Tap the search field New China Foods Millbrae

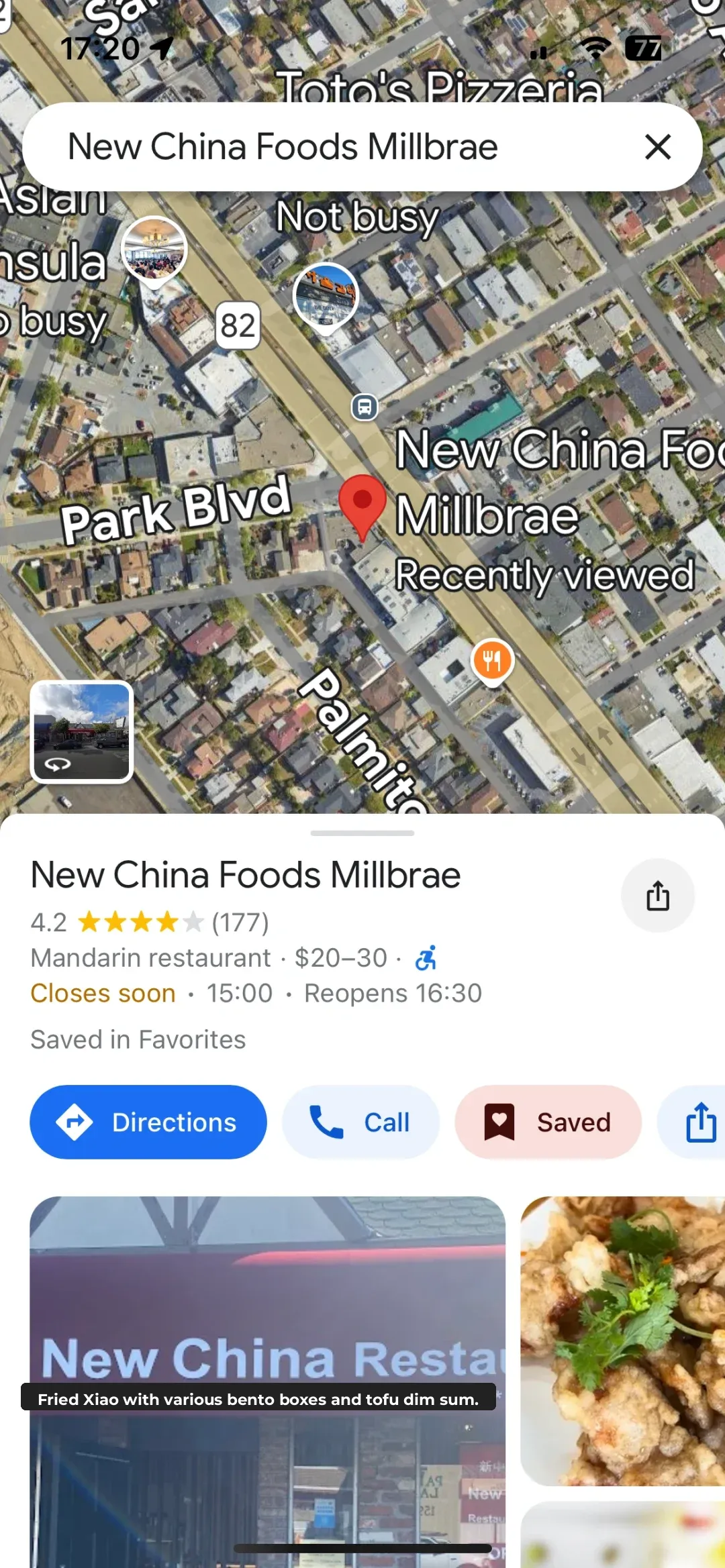(x=282, y=147)
